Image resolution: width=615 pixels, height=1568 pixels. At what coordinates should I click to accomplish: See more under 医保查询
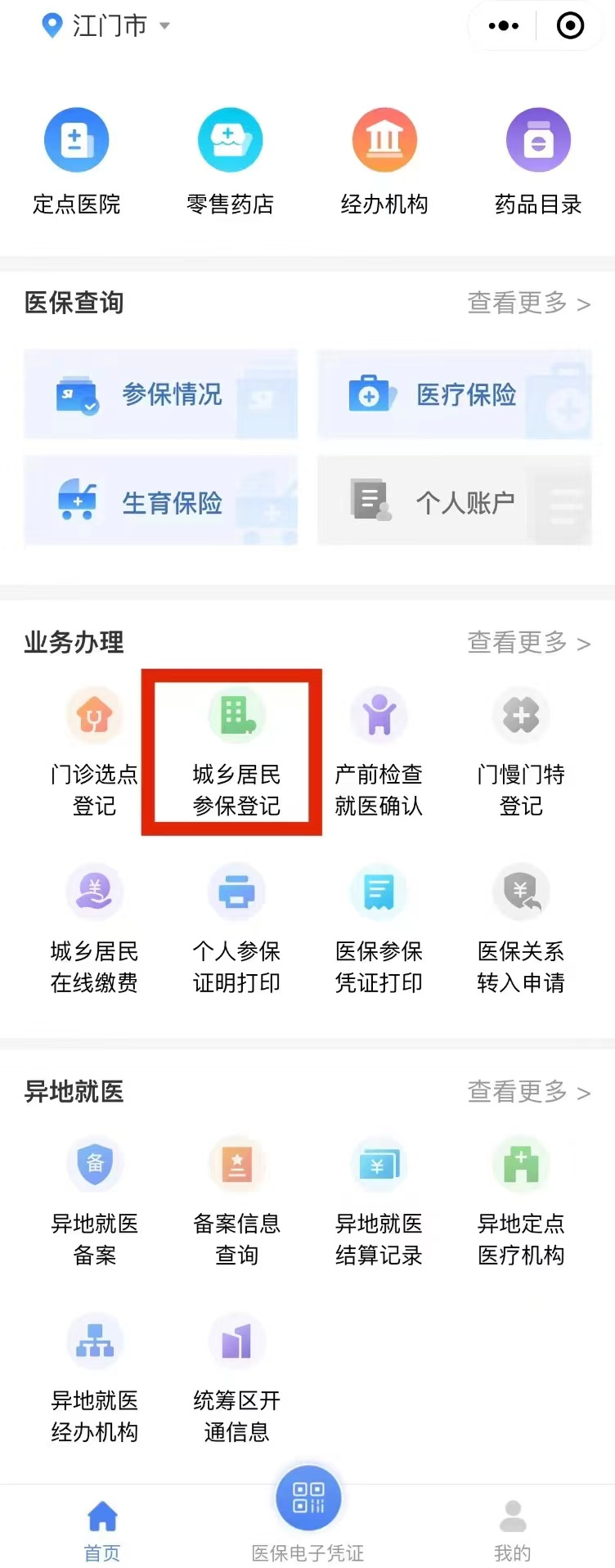click(528, 303)
